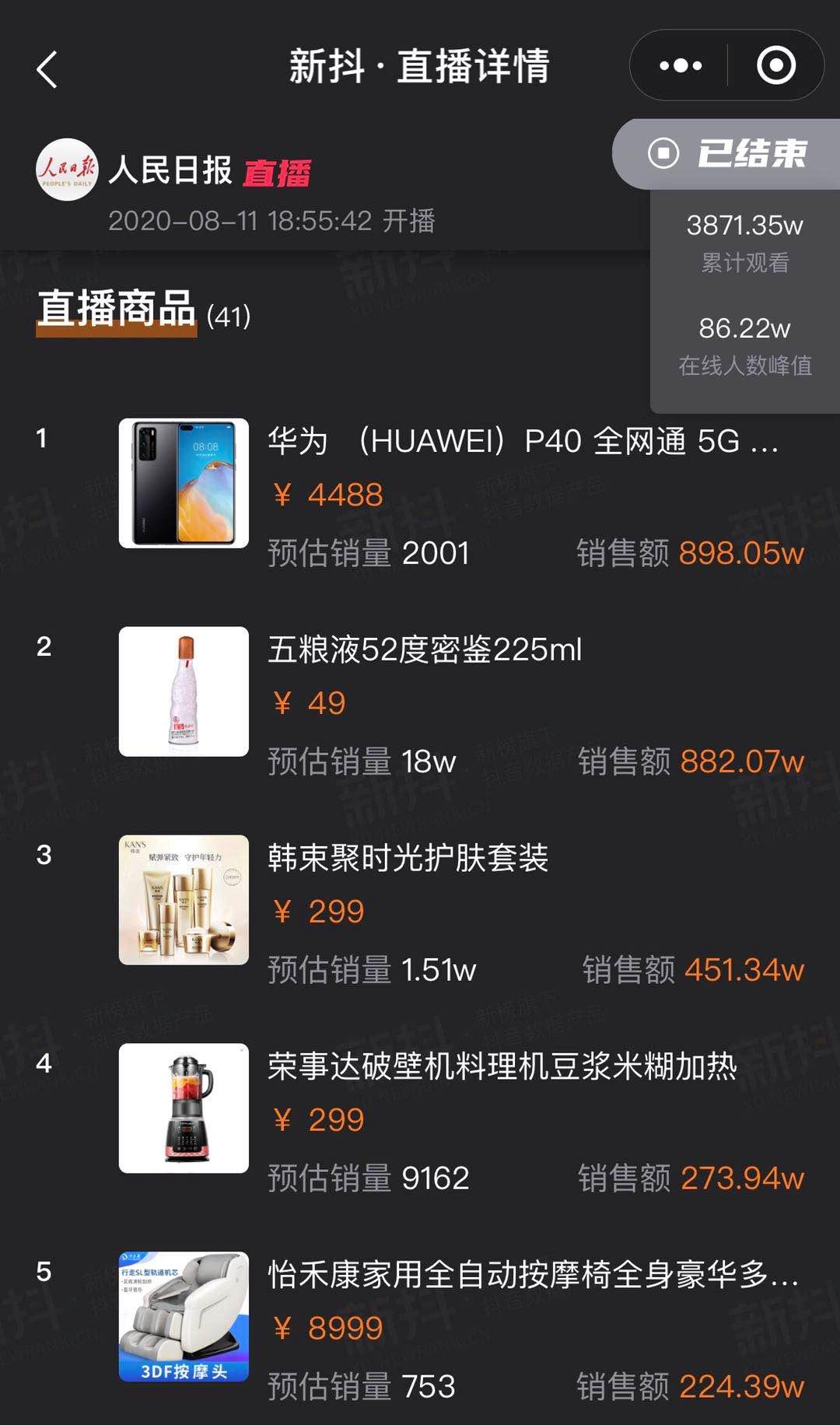Select the 韩束聚时光护肤套装 item

coord(408,858)
